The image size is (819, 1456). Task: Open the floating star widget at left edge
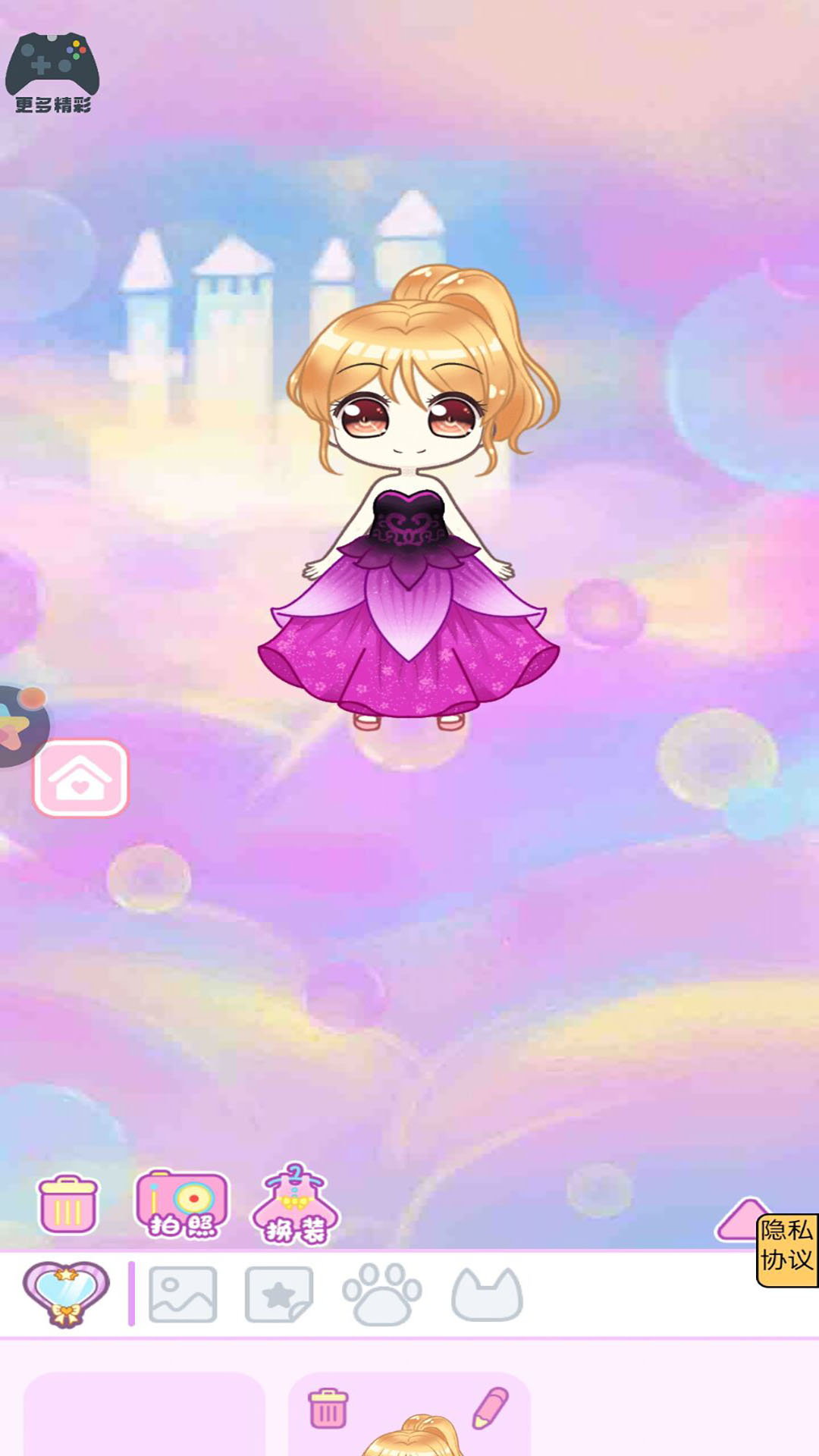[x=19, y=726]
